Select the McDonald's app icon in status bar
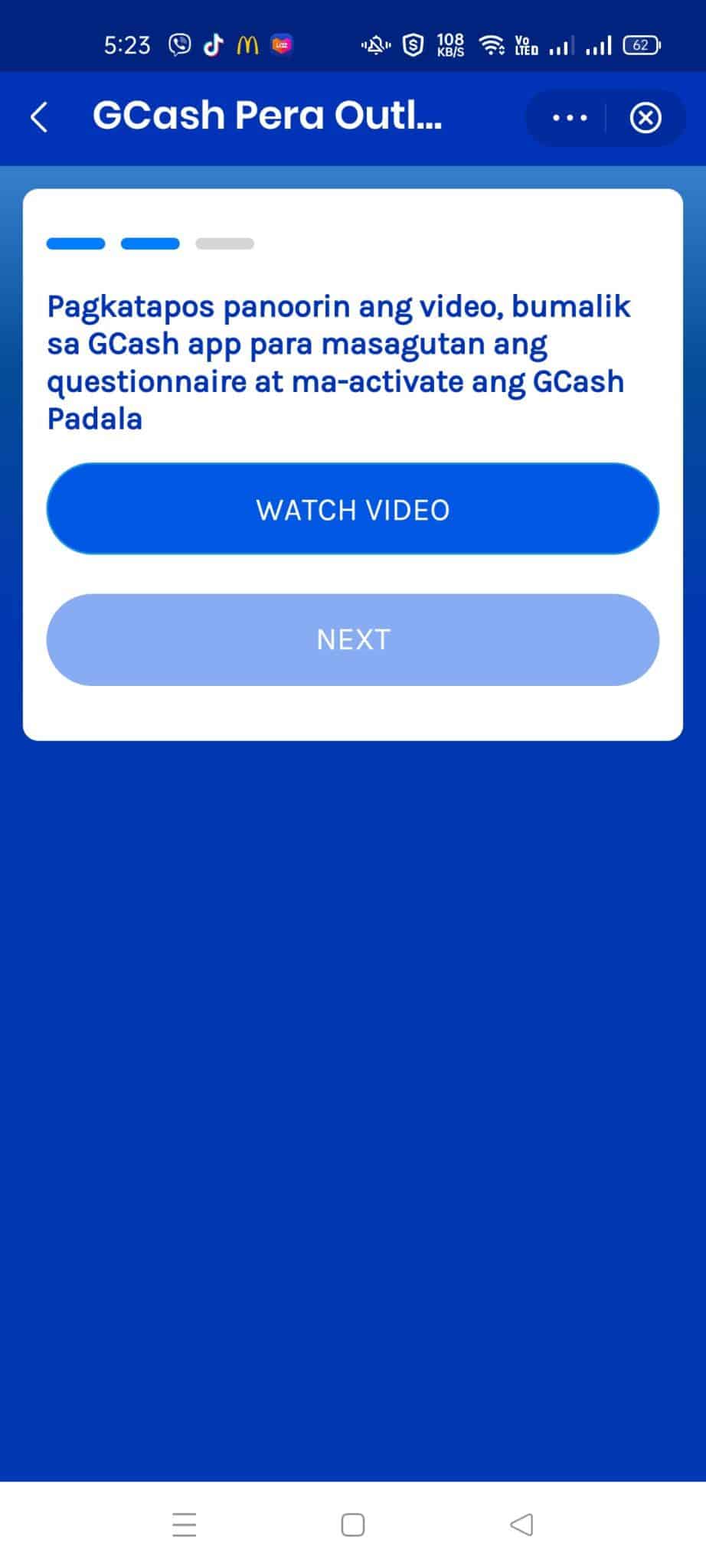This screenshot has height=1568, width=706. pyautogui.click(x=248, y=45)
